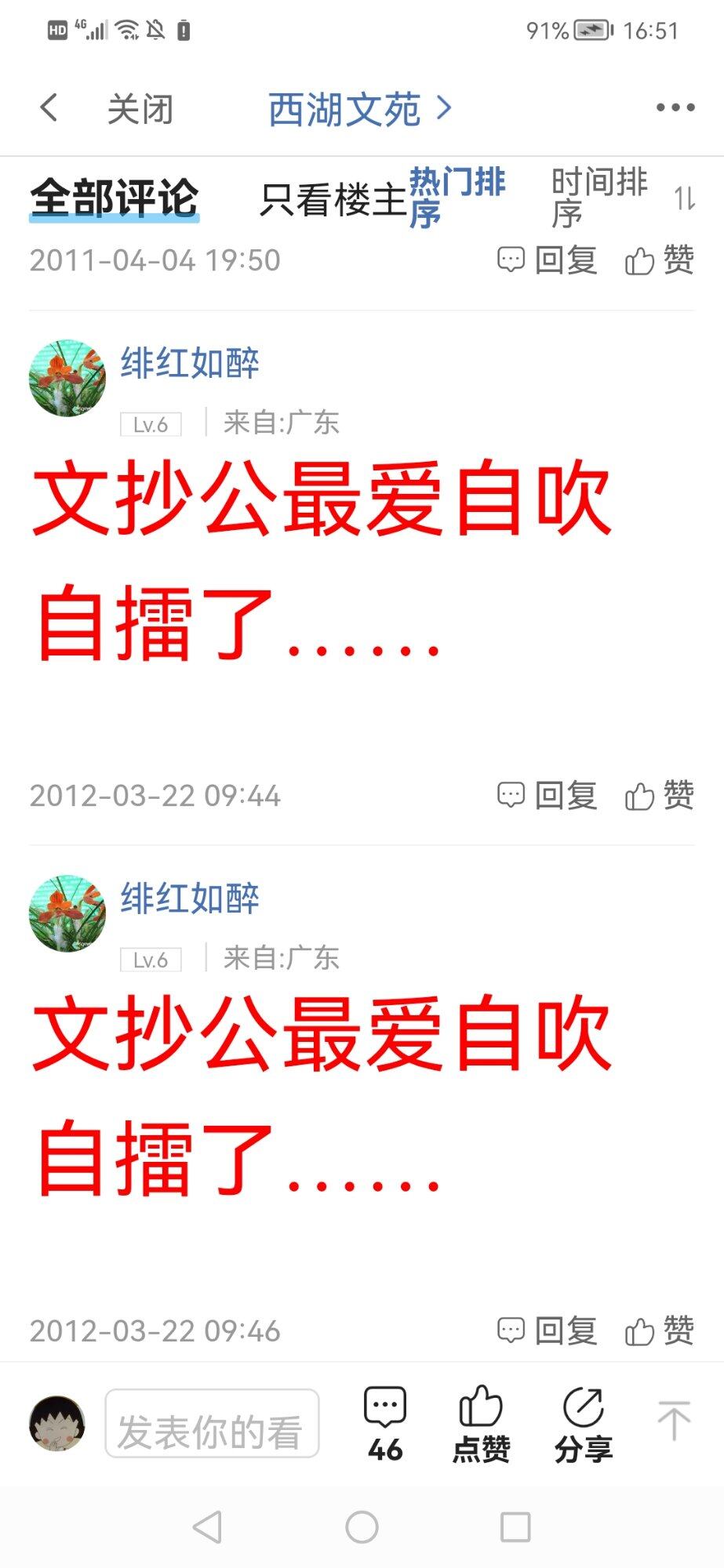The width and height of the screenshot is (724, 1568).
Task: Go back using the top-left arrow
Action: coord(49,108)
